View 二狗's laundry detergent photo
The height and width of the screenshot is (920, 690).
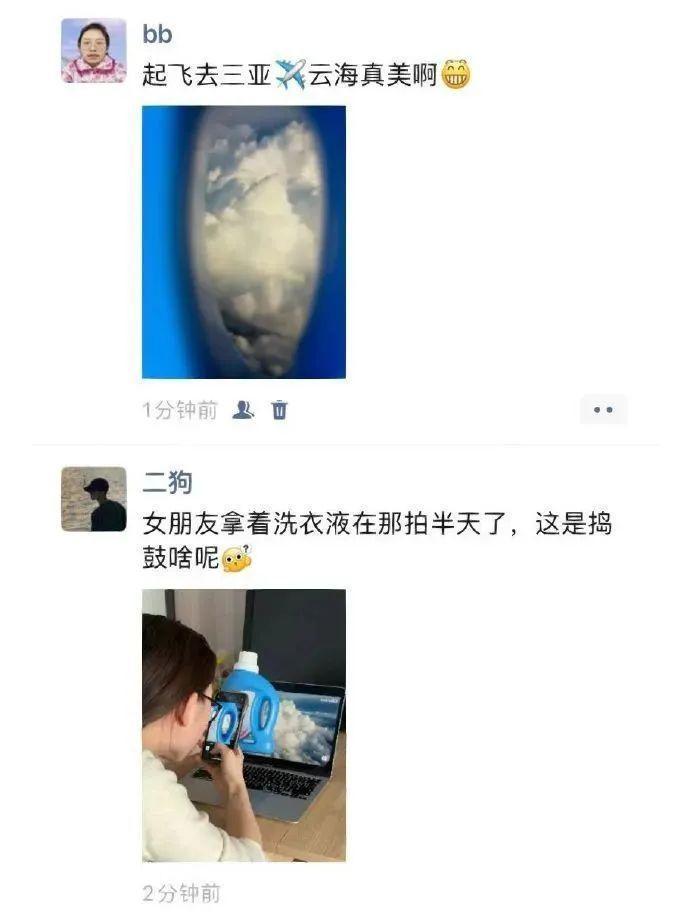(243, 725)
